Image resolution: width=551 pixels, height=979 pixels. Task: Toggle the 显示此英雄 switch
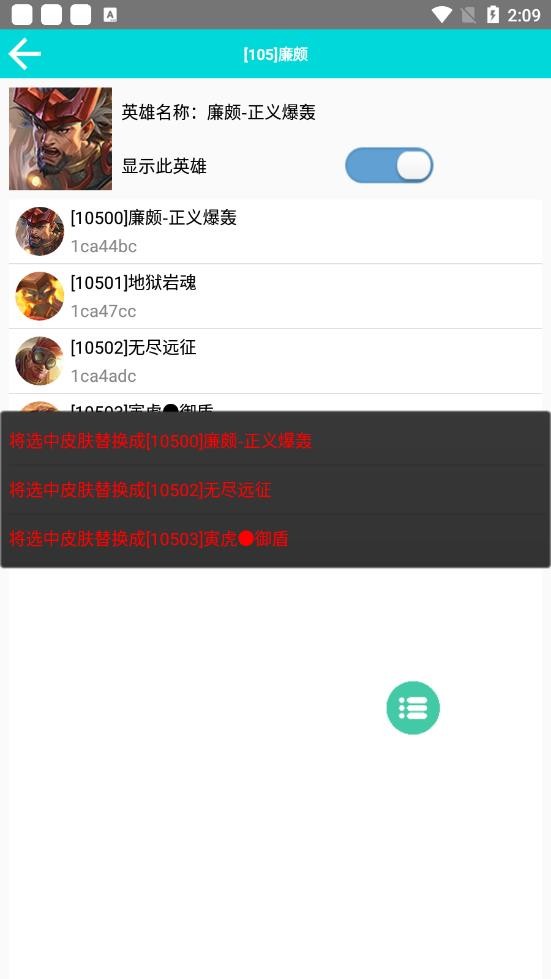tap(389, 165)
